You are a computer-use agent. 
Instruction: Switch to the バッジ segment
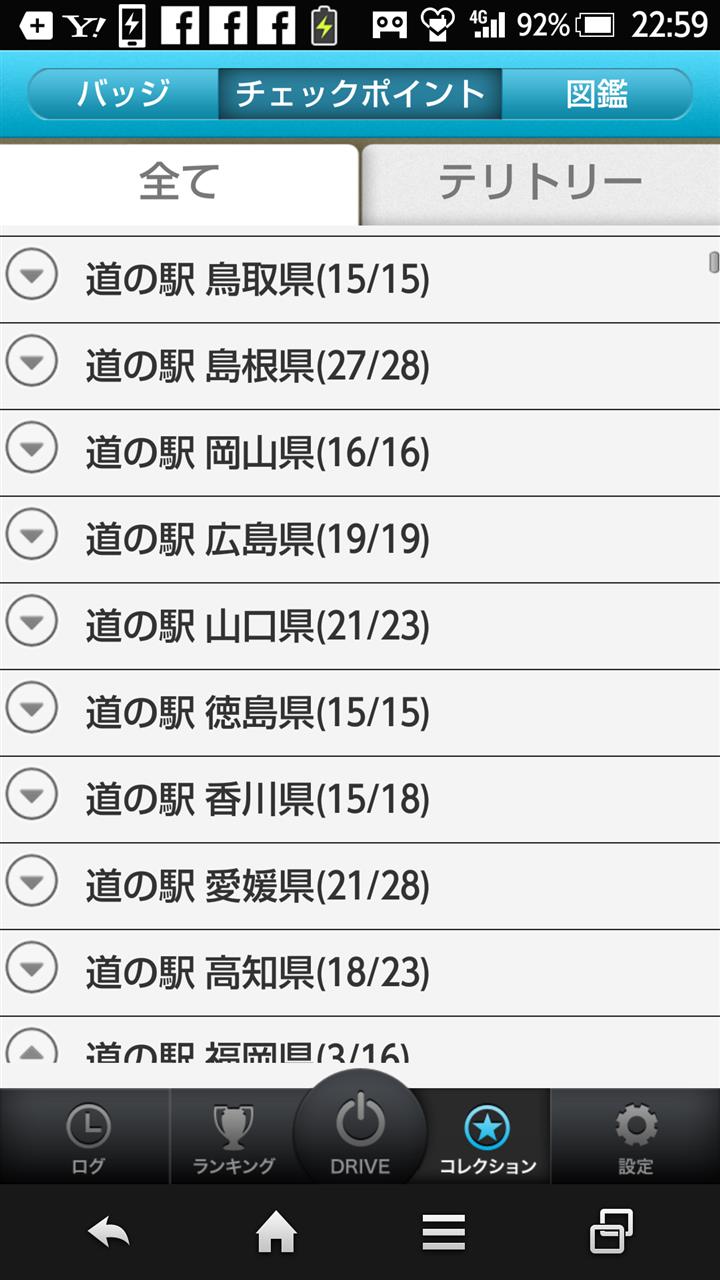coord(123,94)
